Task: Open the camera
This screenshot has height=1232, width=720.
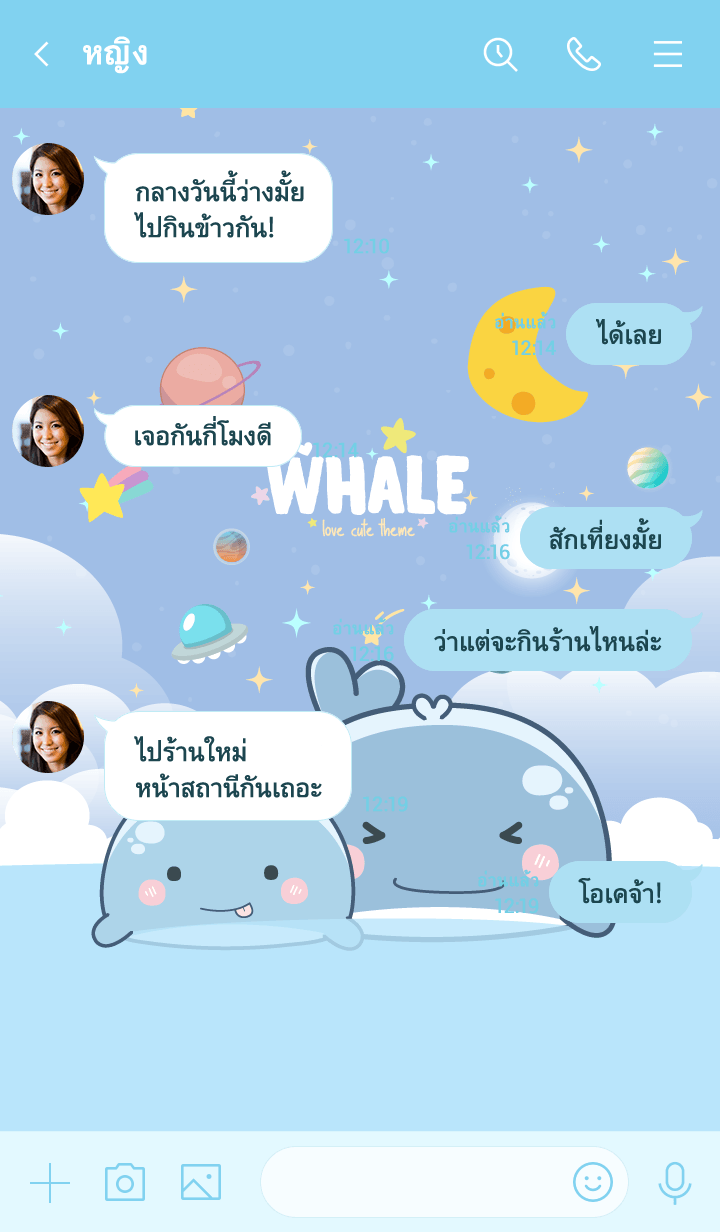Action: (x=125, y=1183)
